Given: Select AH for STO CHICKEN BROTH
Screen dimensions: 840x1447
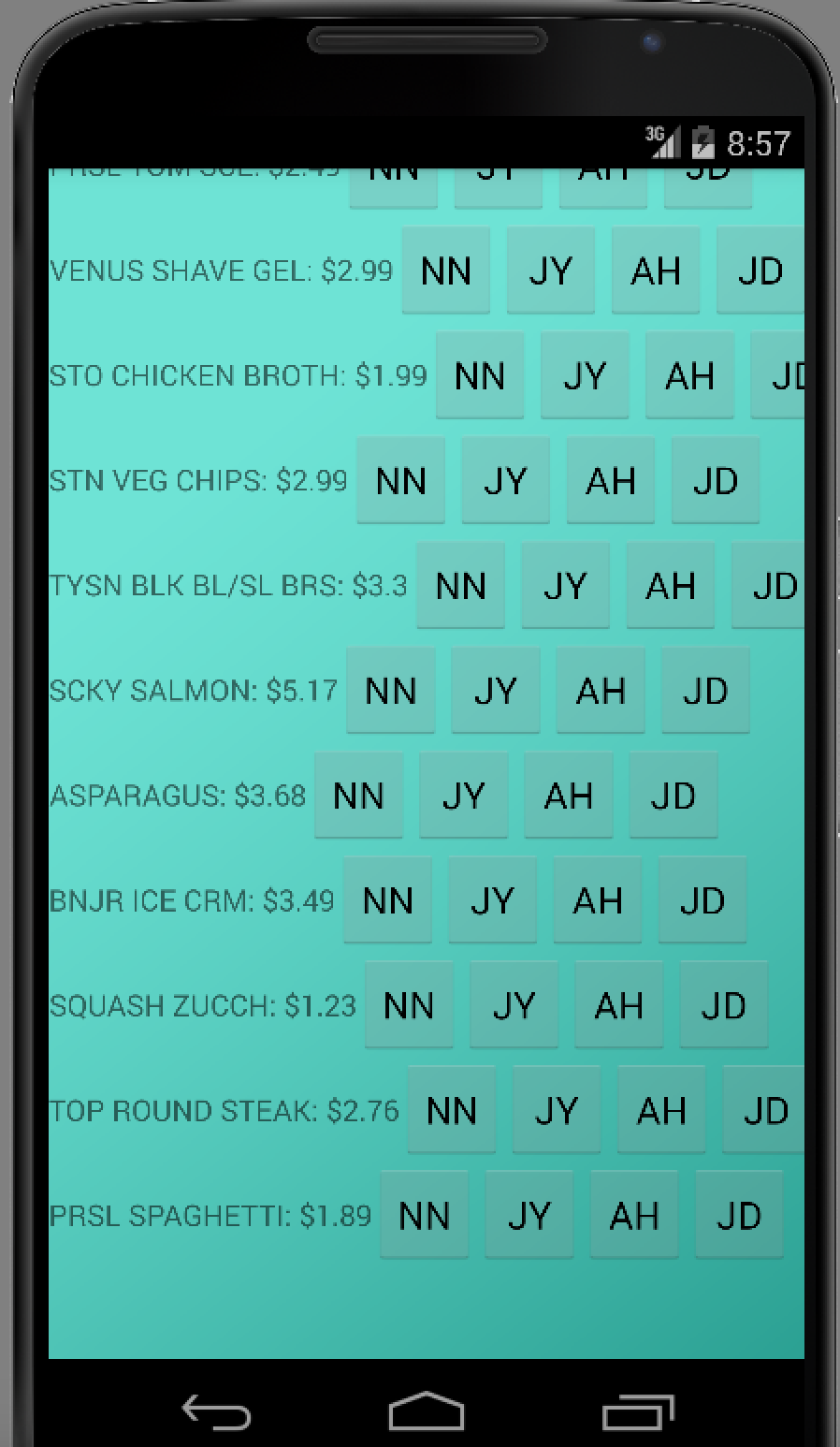Looking at the screenshot, I should (689, 375).
